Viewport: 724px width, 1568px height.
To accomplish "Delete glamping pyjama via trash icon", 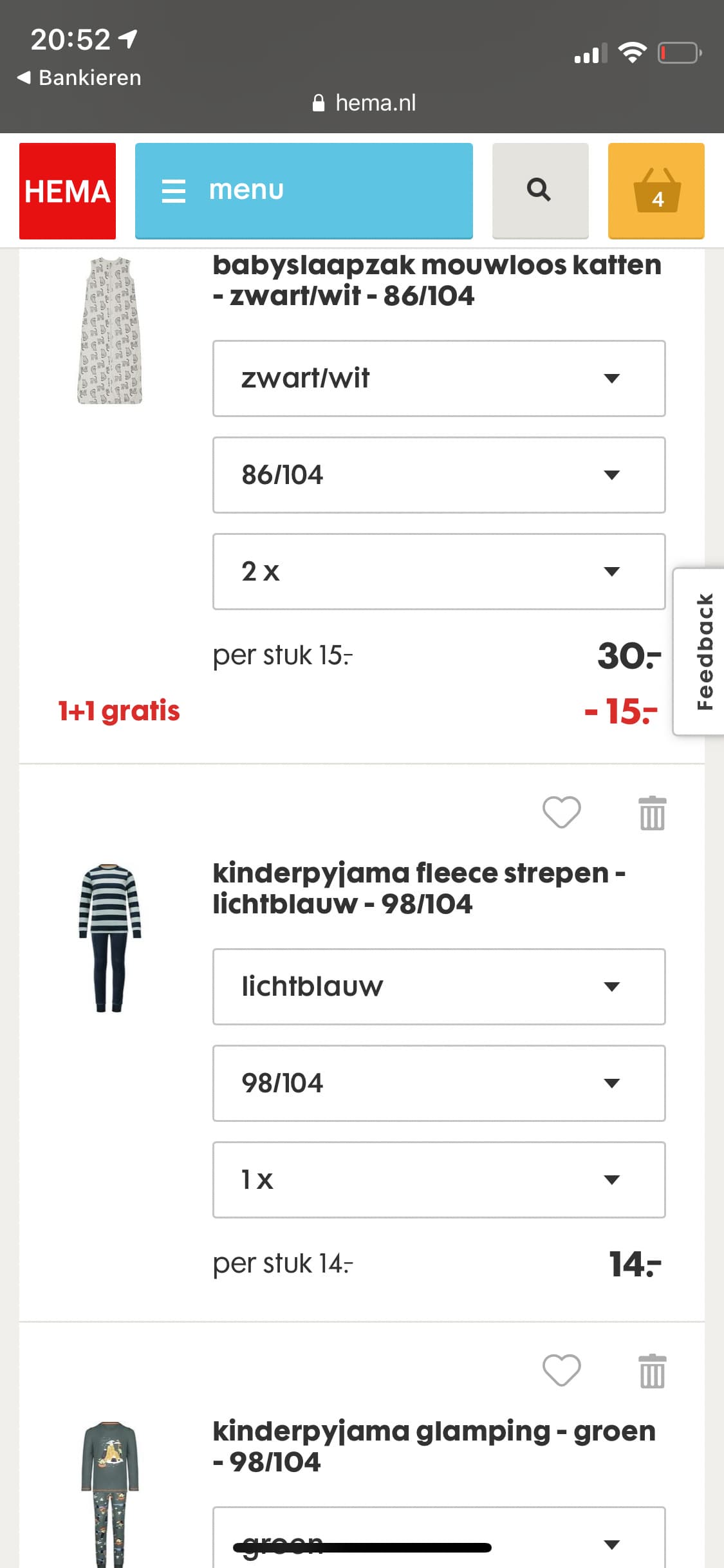I will click(652, 1370).
